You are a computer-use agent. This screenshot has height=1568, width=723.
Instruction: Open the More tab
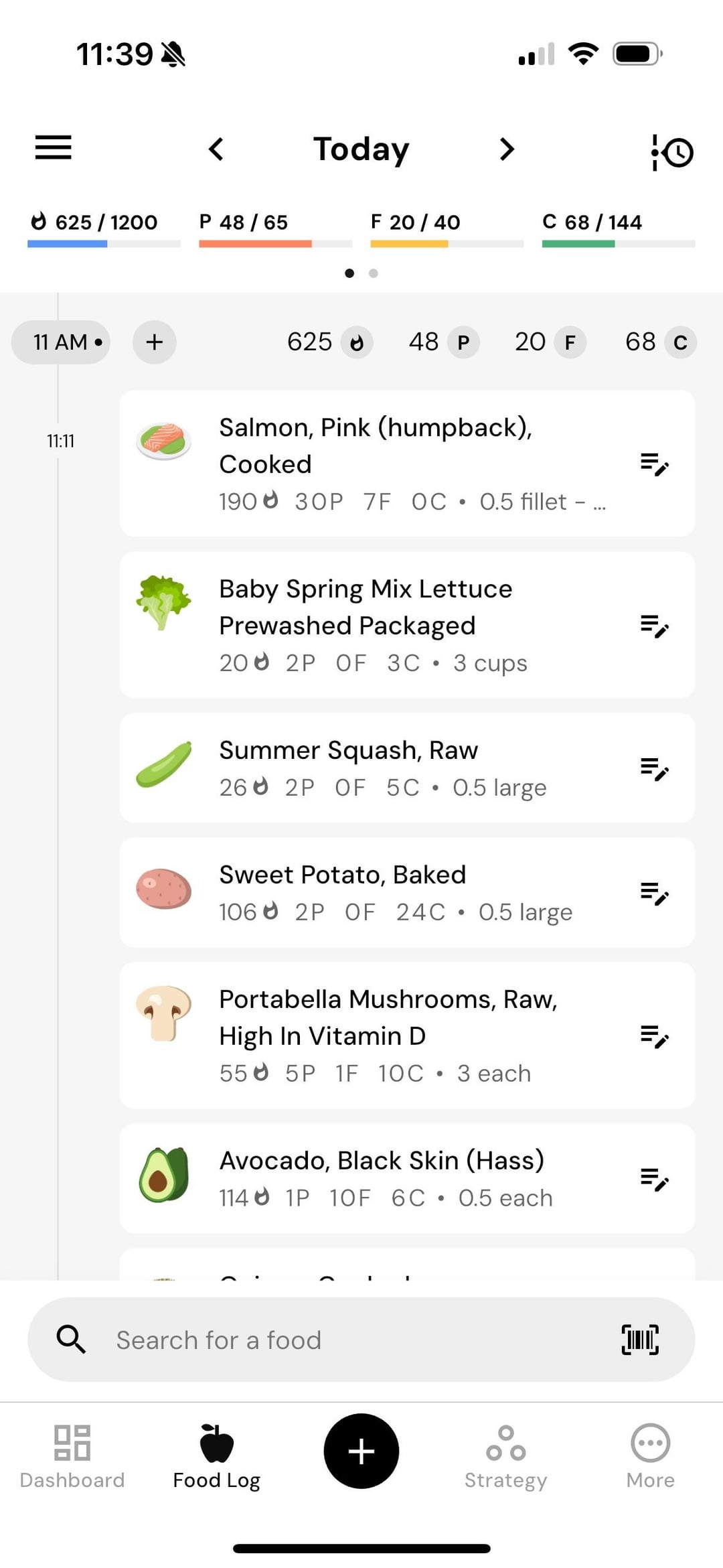(651, 1456)
